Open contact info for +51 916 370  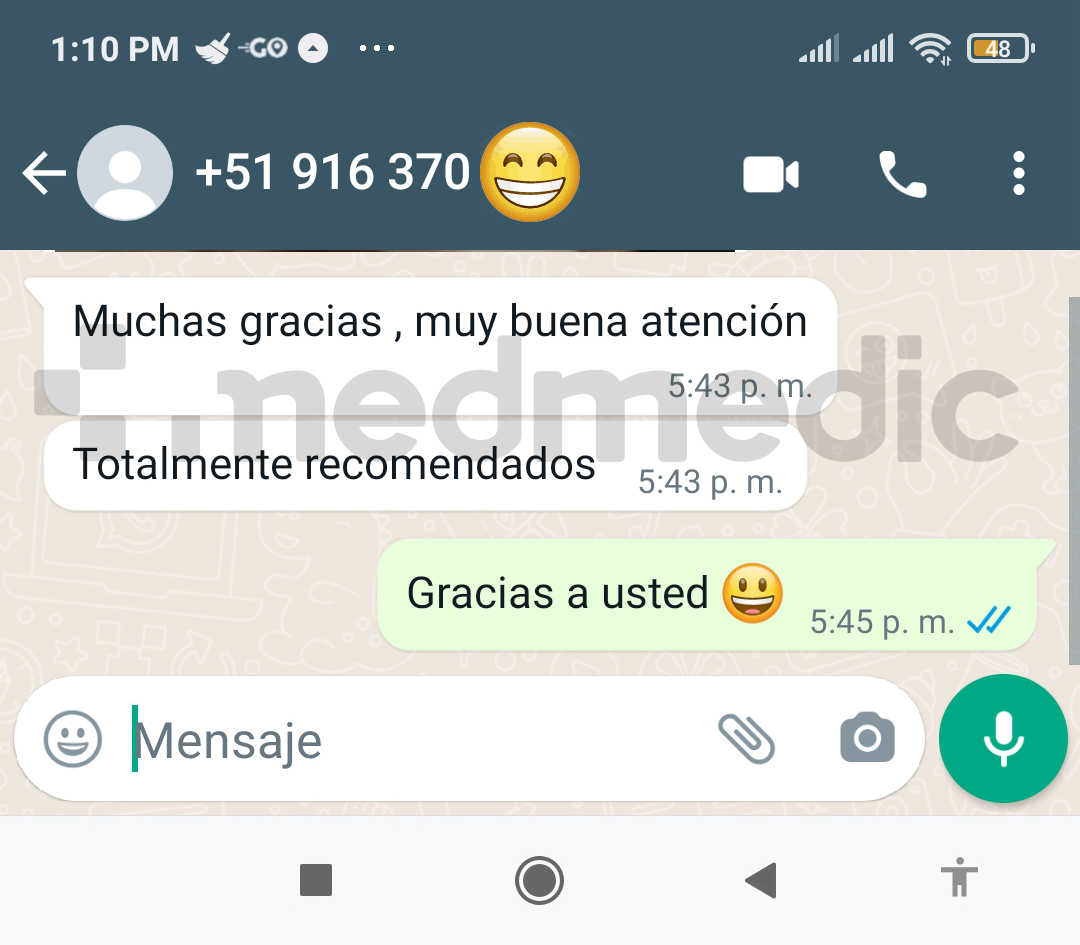coord(332,173)
